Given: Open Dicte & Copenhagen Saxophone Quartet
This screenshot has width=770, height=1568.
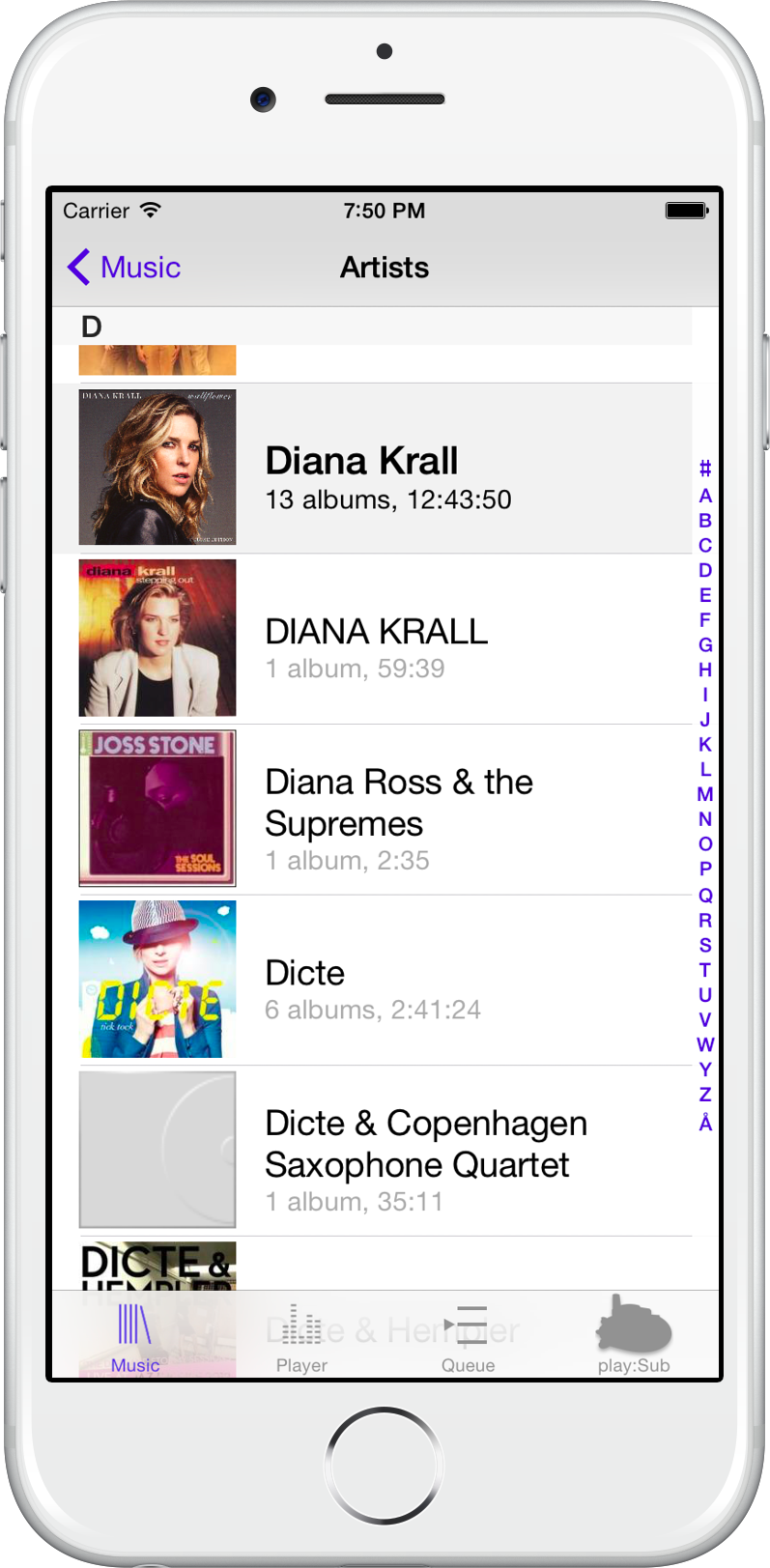Looking at the screenshot, I should pyautogui.click(x=385, y=1151).
